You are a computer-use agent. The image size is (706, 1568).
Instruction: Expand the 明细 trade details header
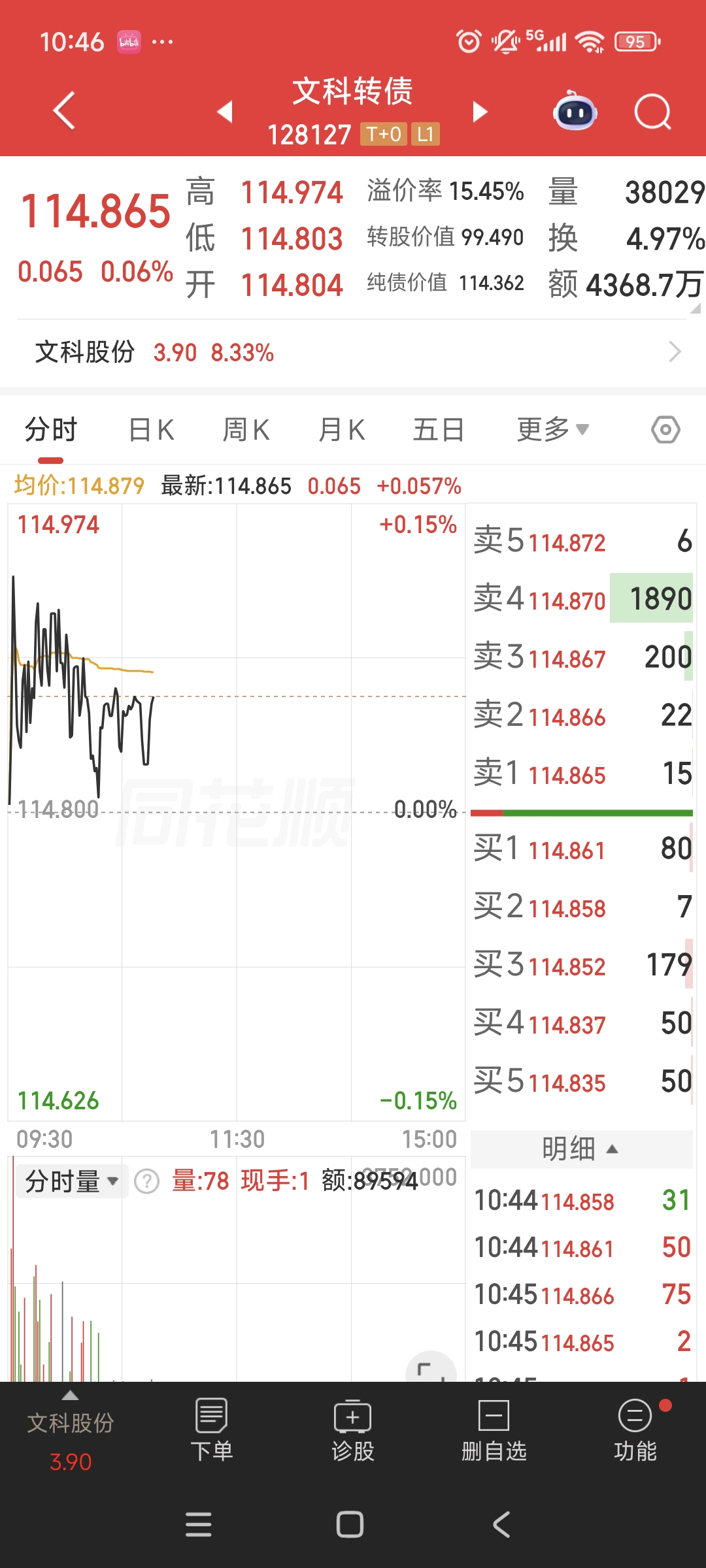point(581,1149)
